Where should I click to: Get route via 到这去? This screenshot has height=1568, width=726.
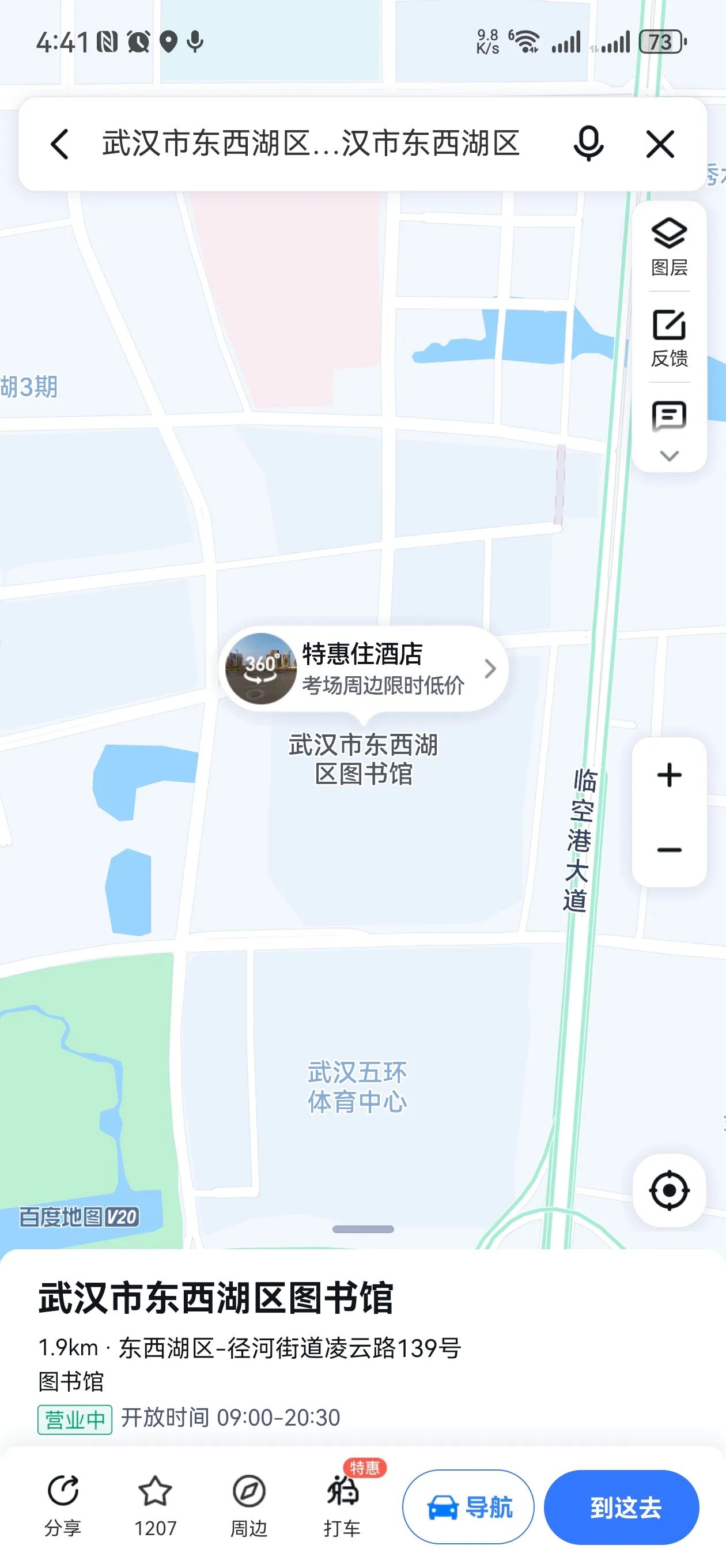(x=621, y=1507)
